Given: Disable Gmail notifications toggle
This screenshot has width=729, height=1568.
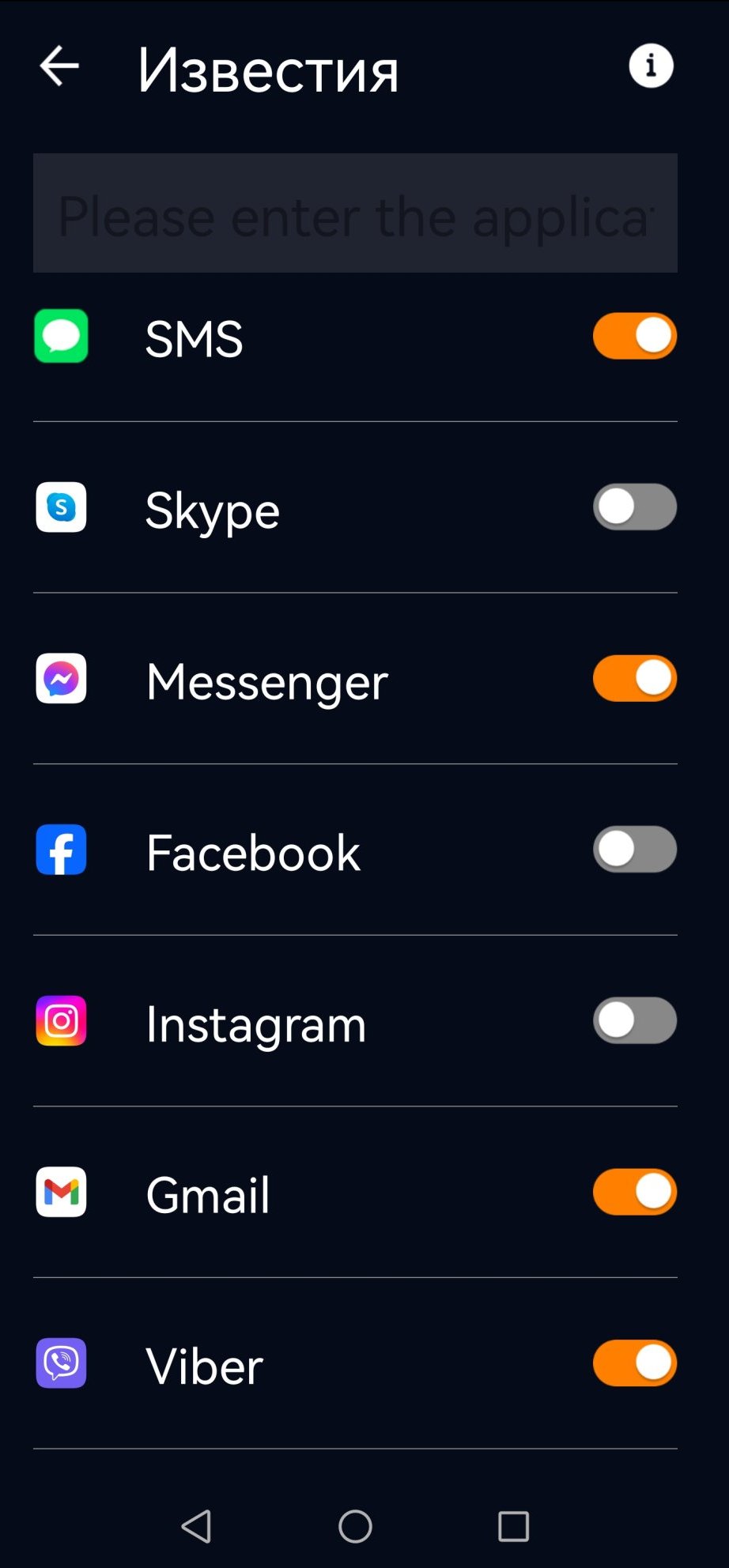Looking at the screenshot, I should click(x=635, y=1192).
